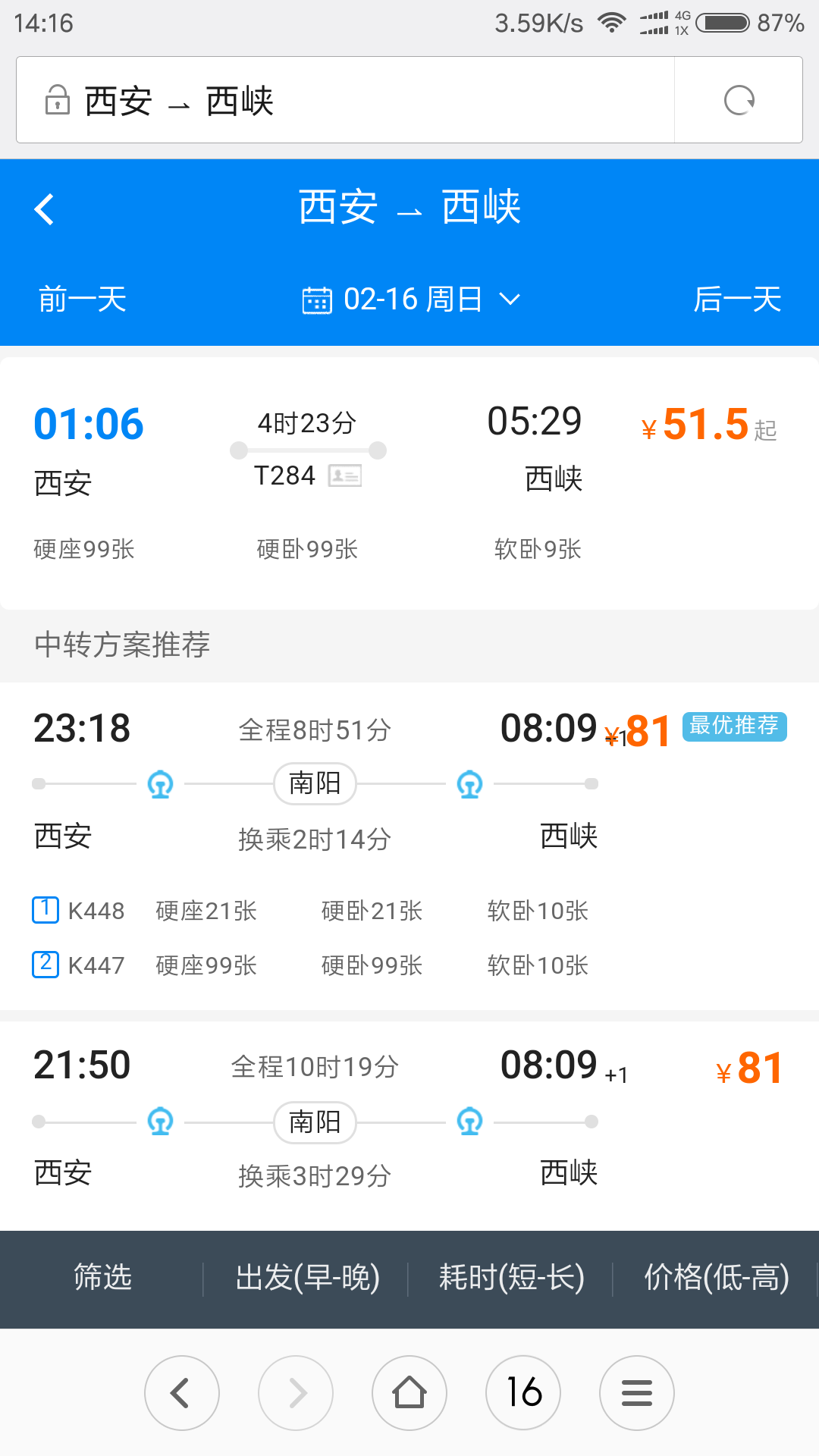Tap the 西安 → 西峡 address bar
819x1456 pixels.
tap(345, 100)
